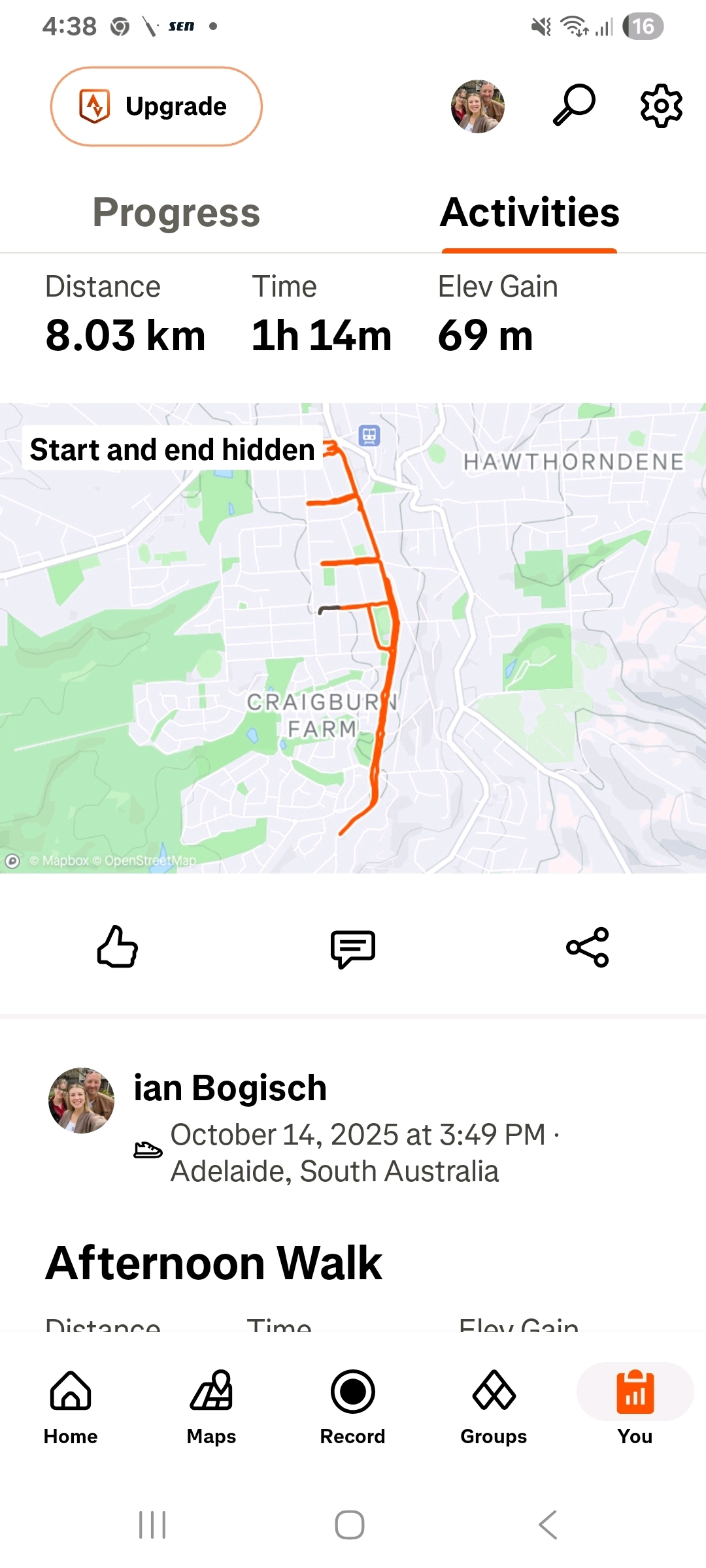This screenshot has height=1568, width=706.
Task: Open the settings gear
Action: click(661, 106)
